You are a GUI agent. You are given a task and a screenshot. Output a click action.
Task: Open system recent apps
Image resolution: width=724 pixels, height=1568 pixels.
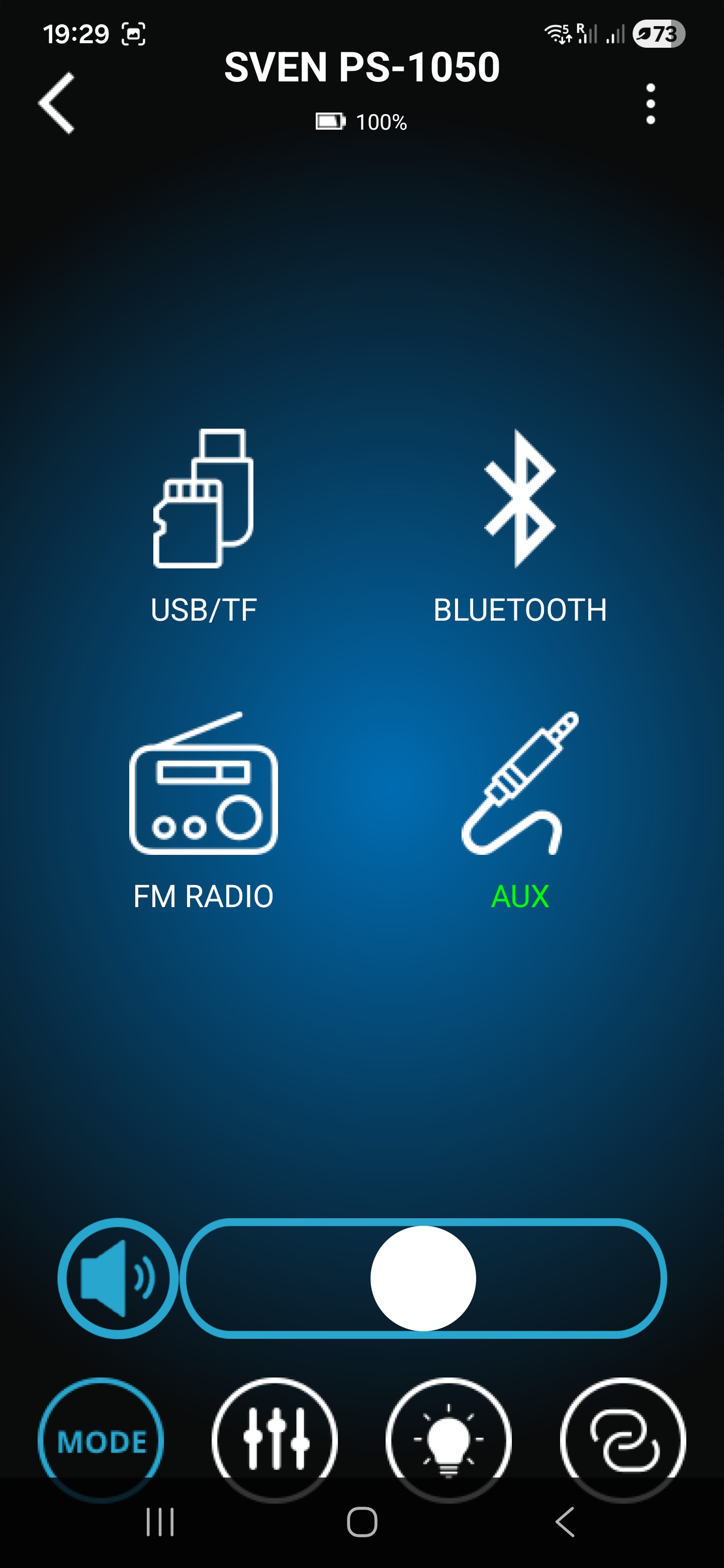point(160,1522)
